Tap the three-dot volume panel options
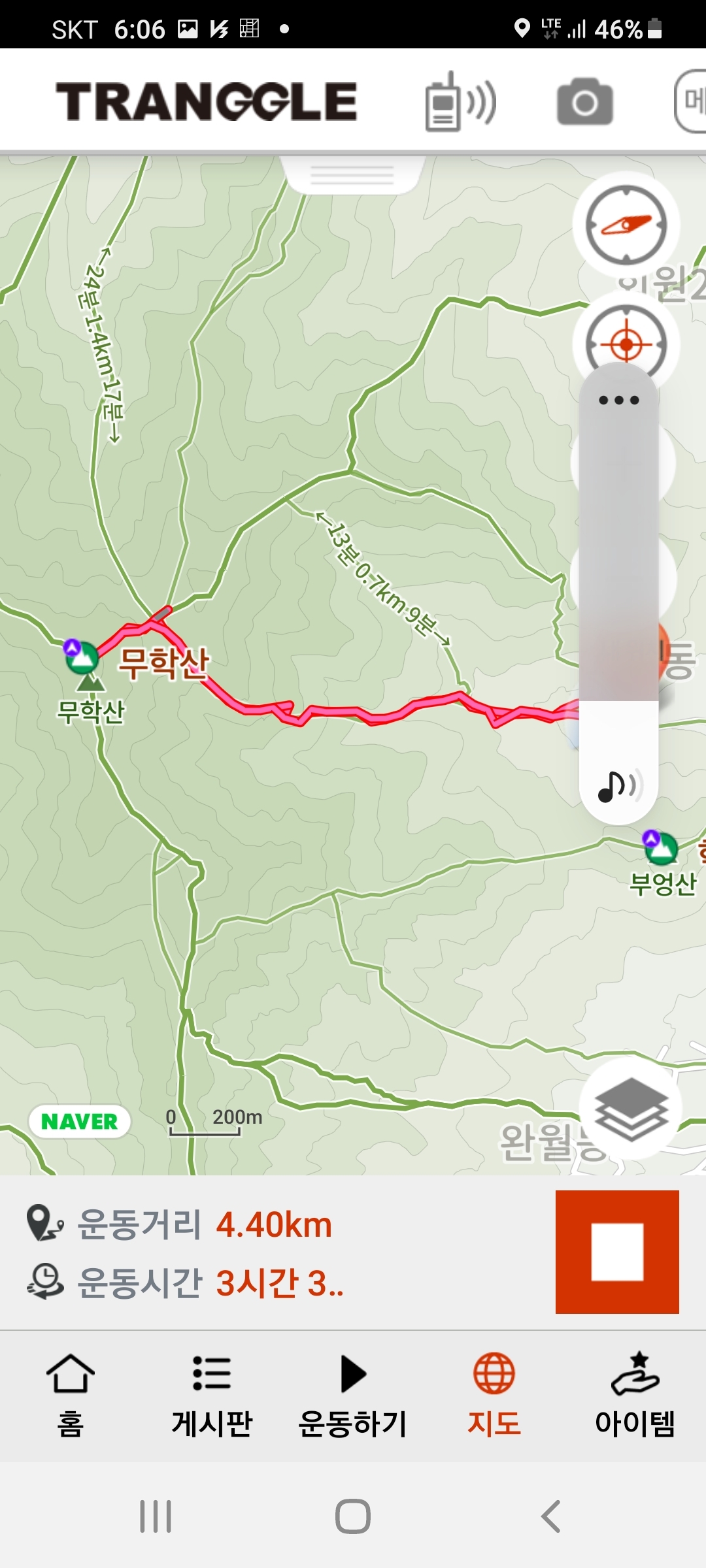This screenshot has width=706, height=1568. (x=618, y=400)
